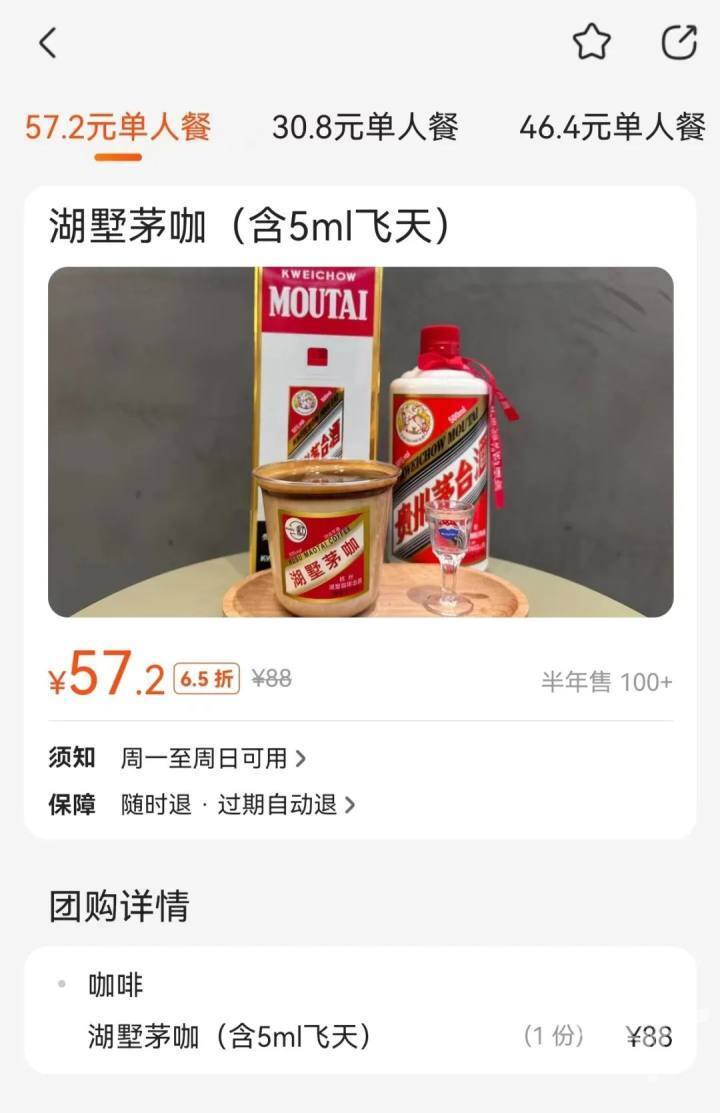Open the 湖墅茅咖 product photo
This screenshot has height=1113, width=720.
coord(360,441)
